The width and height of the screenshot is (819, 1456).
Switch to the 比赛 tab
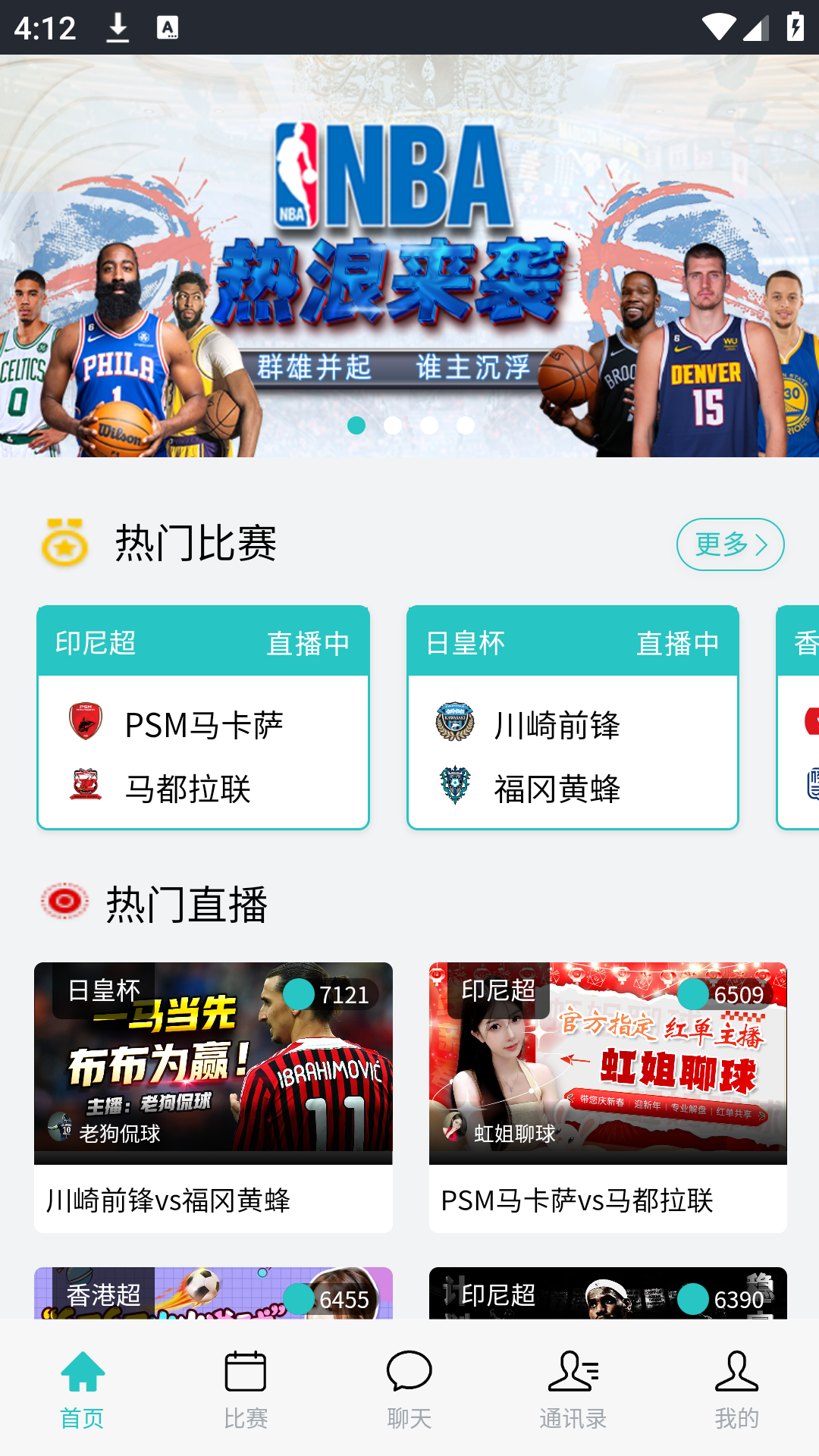246,1389
